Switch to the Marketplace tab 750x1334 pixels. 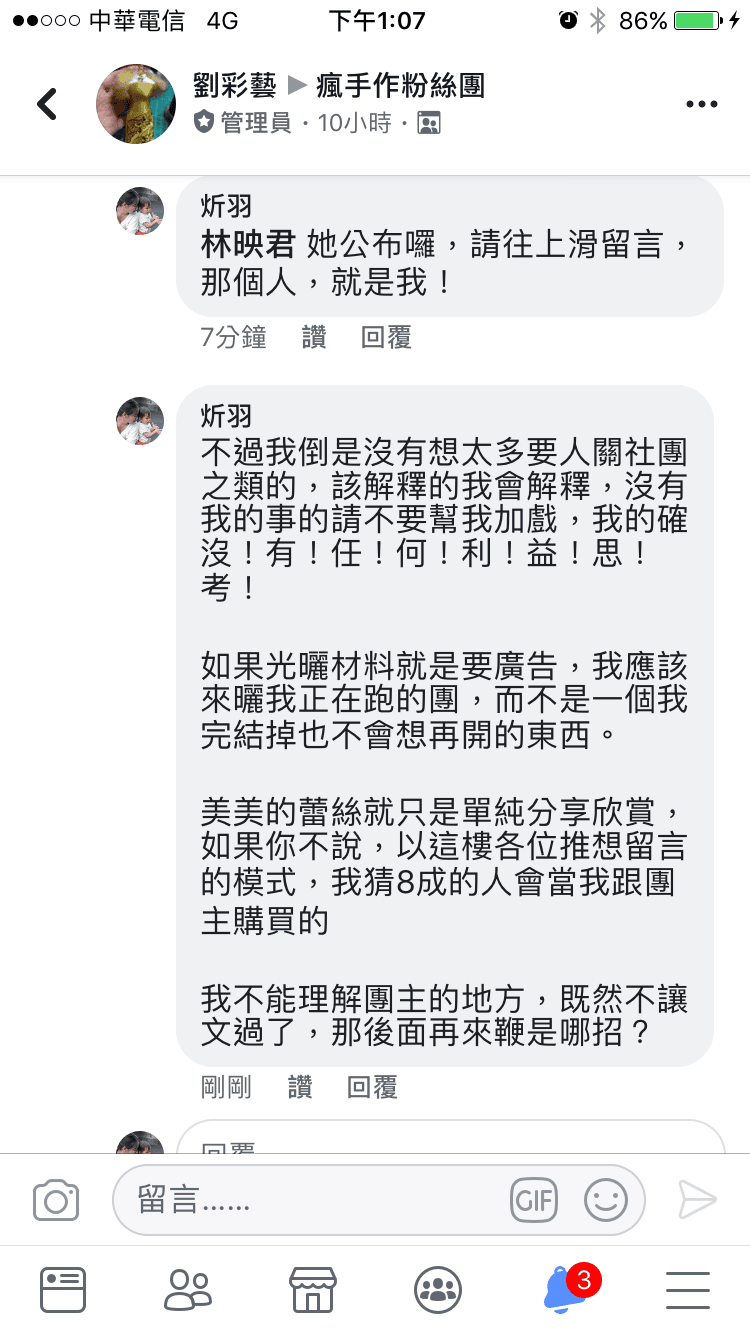pyautogui.click(x=312, y=1290)
